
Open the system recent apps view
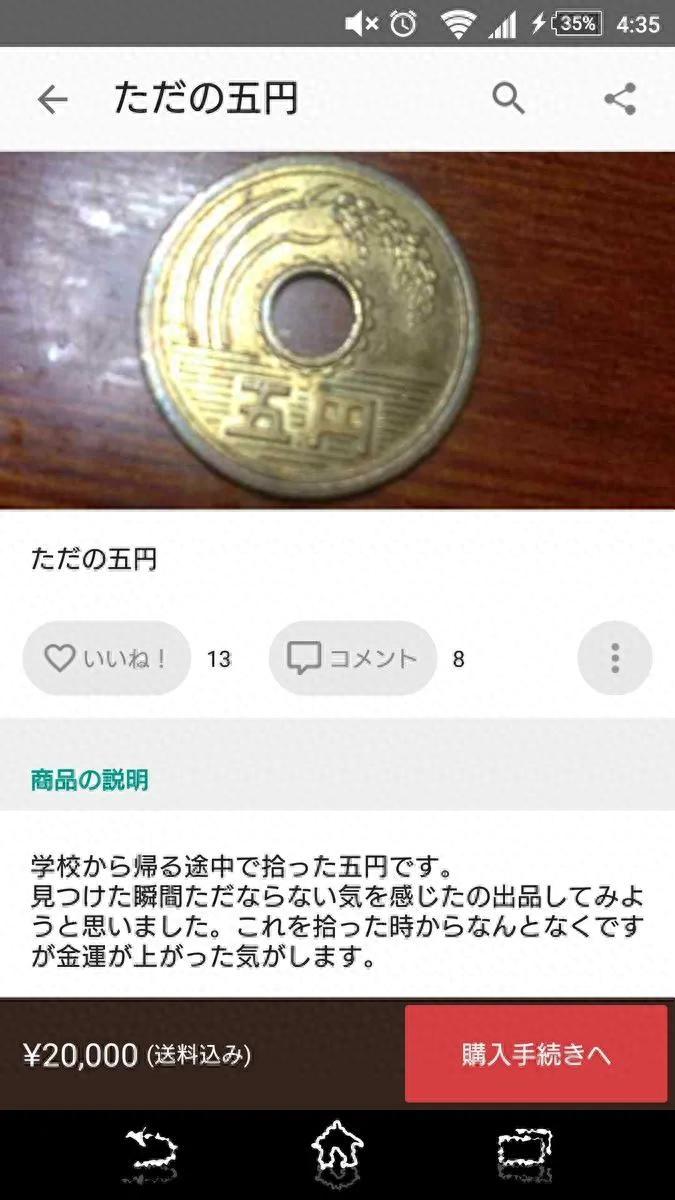[x=524, y=1154]
